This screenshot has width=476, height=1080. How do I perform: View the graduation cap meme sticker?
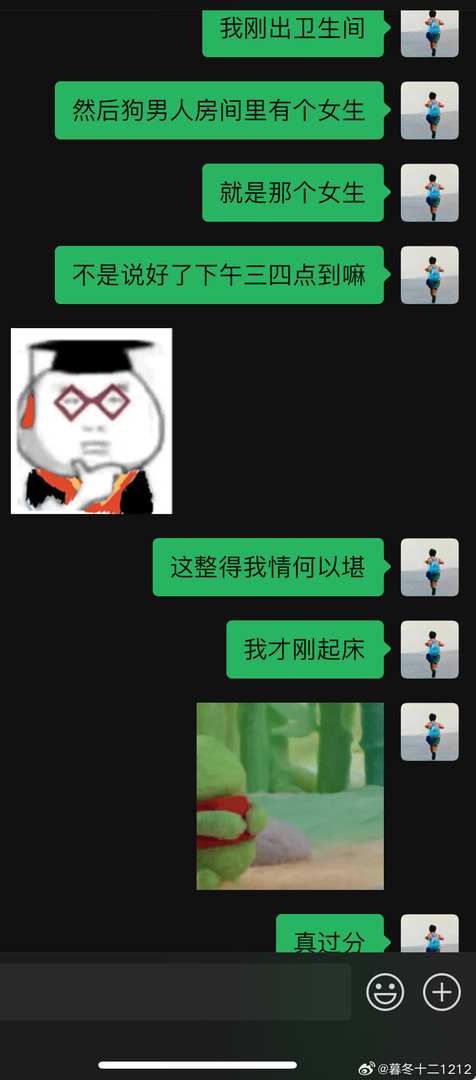click(x=92, y=421)
